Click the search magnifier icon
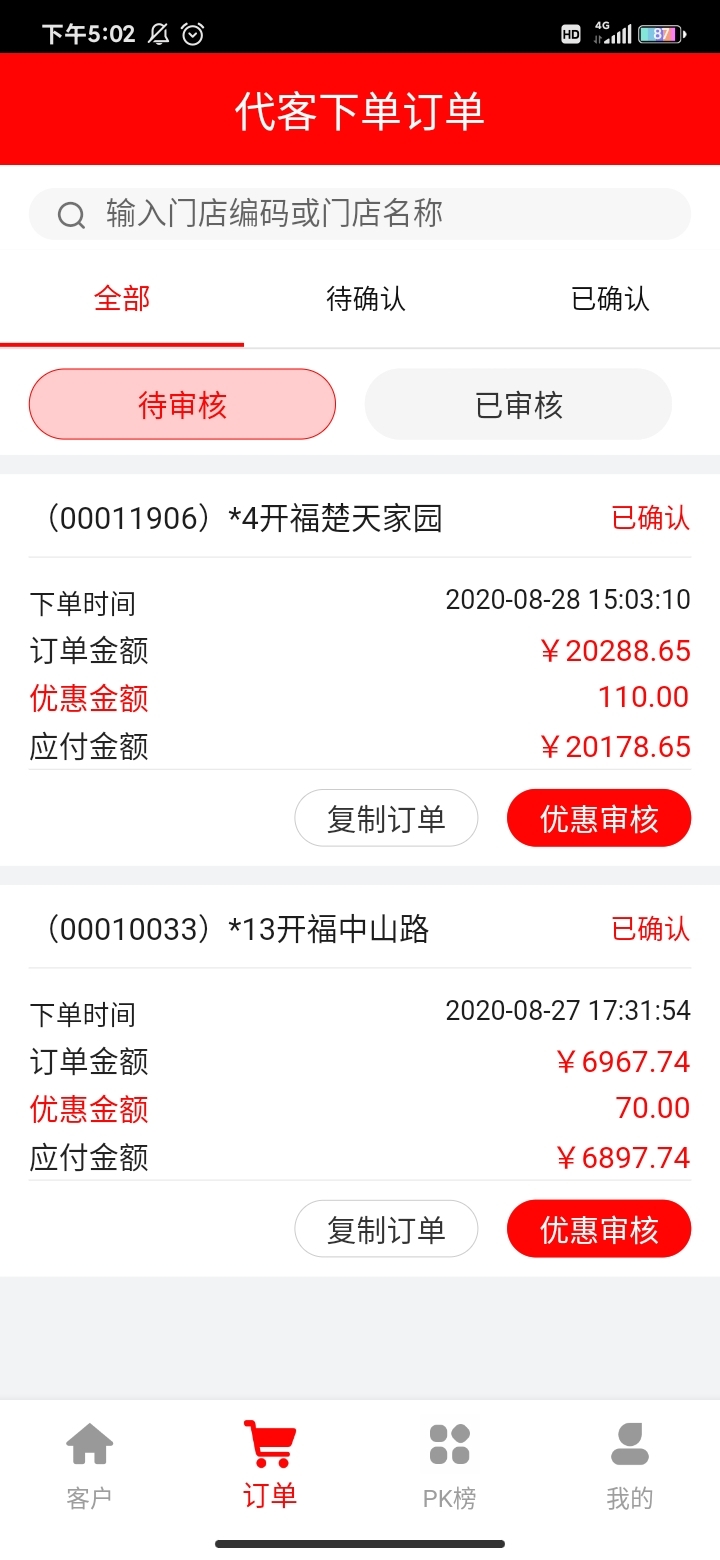This screenshot has width=720, height=1560. point(70,214)
